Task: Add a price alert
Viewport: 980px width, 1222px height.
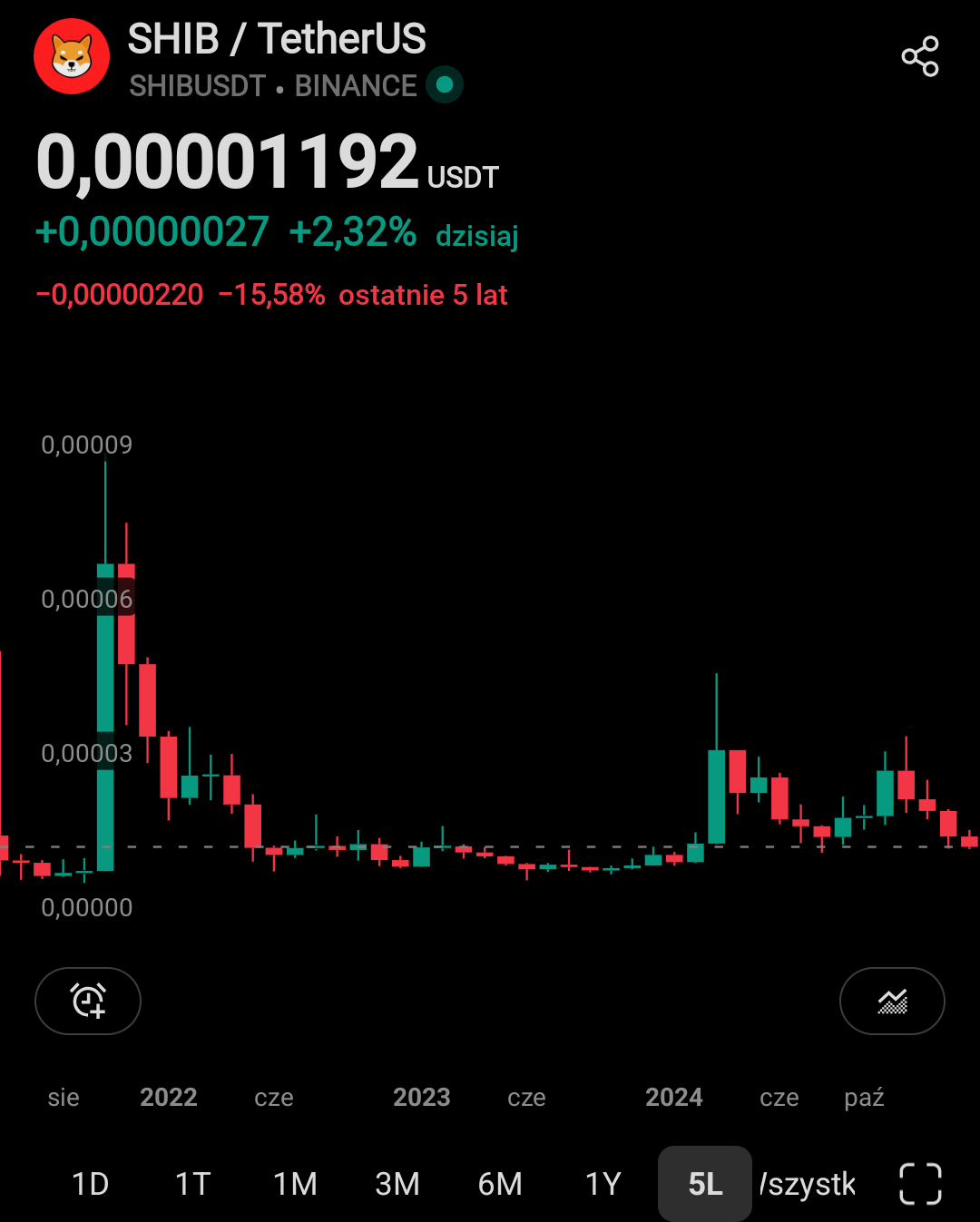Action: pos(88,1001)
